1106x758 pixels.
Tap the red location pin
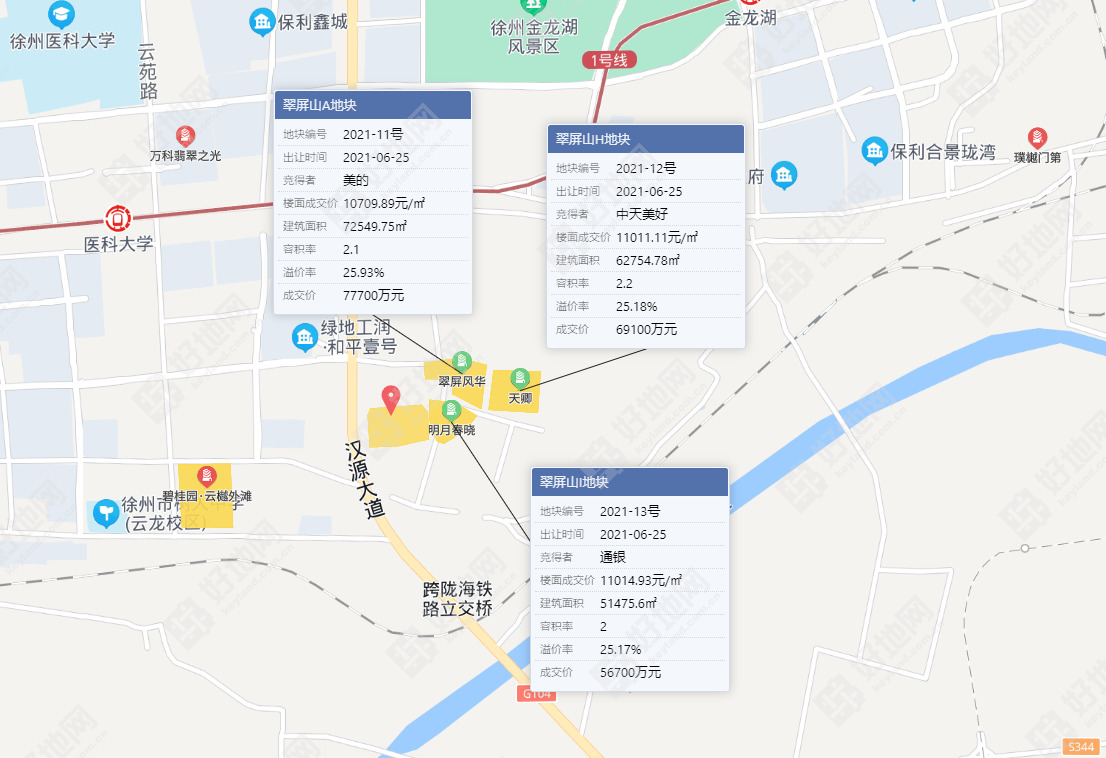click(392, 399)
